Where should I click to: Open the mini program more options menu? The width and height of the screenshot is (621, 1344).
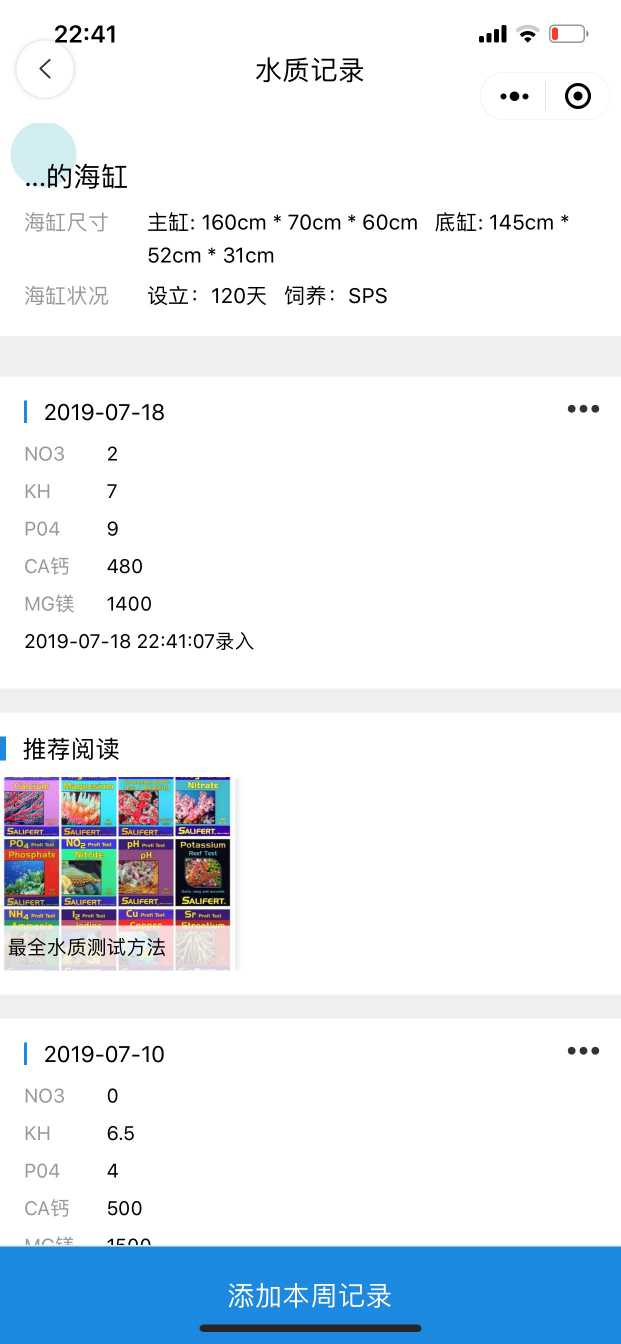514,96
